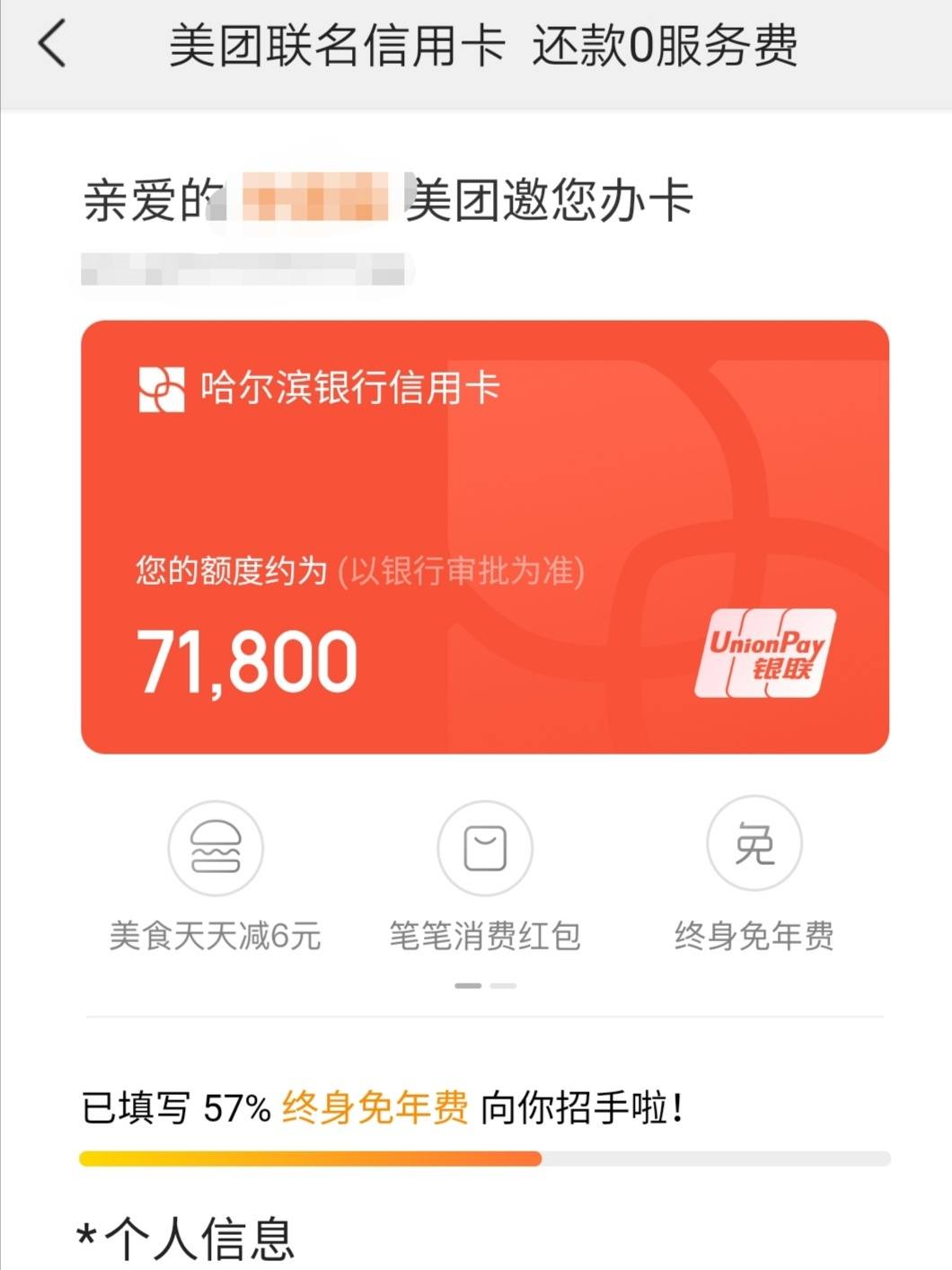Switch to the second benefits carousel page

pyautogui.click(x=501, y=986)
